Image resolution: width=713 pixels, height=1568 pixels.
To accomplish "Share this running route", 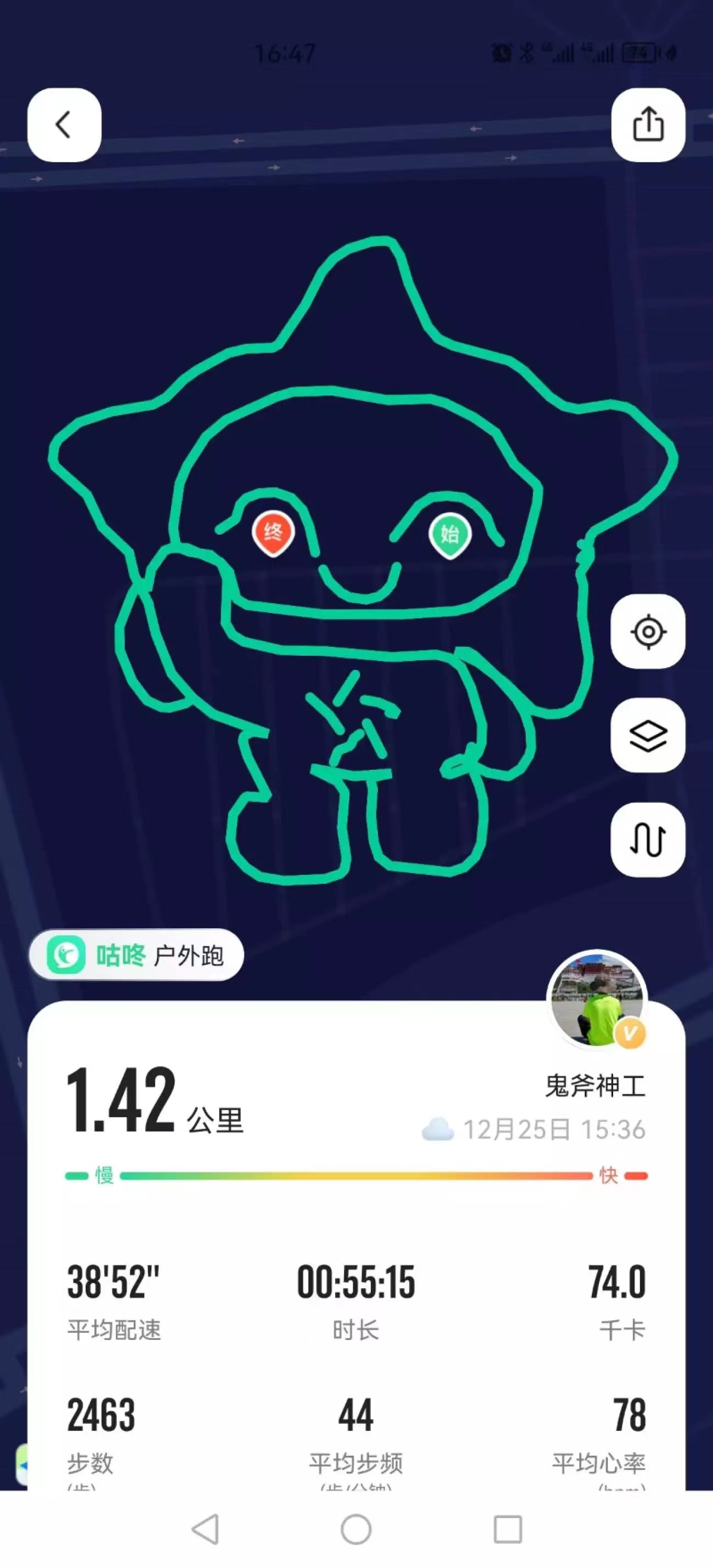I will [648, 125].
